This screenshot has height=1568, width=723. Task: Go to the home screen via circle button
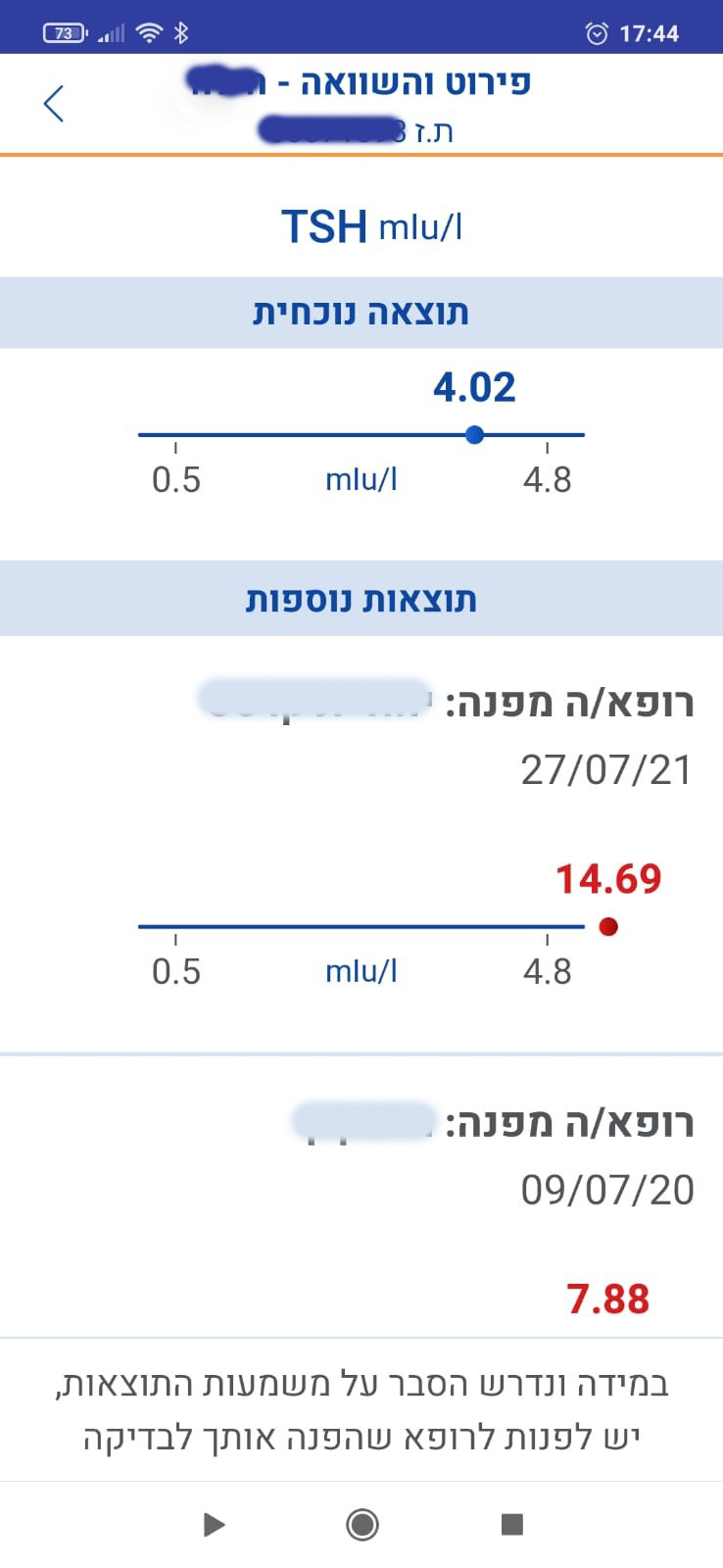tap(362, 1524)
